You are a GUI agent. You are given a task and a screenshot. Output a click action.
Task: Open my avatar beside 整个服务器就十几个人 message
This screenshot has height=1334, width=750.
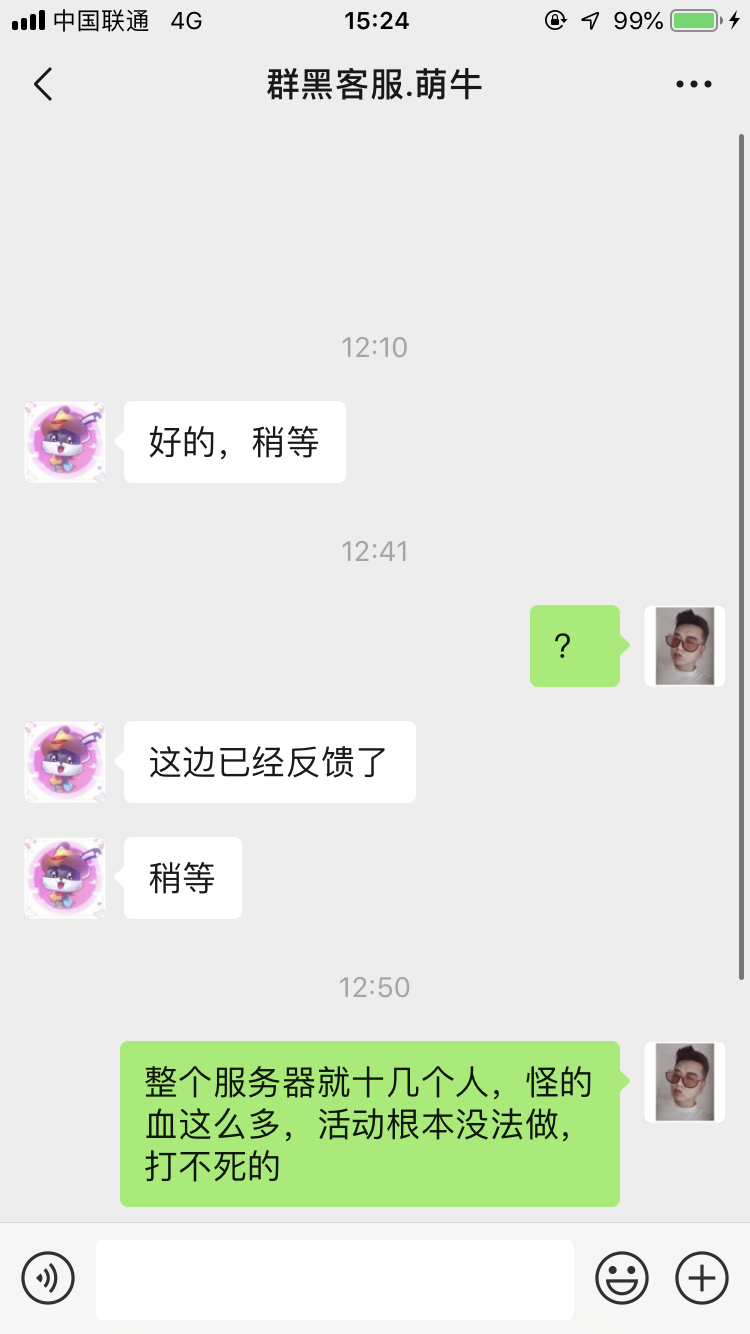[x=685, y=1082]
